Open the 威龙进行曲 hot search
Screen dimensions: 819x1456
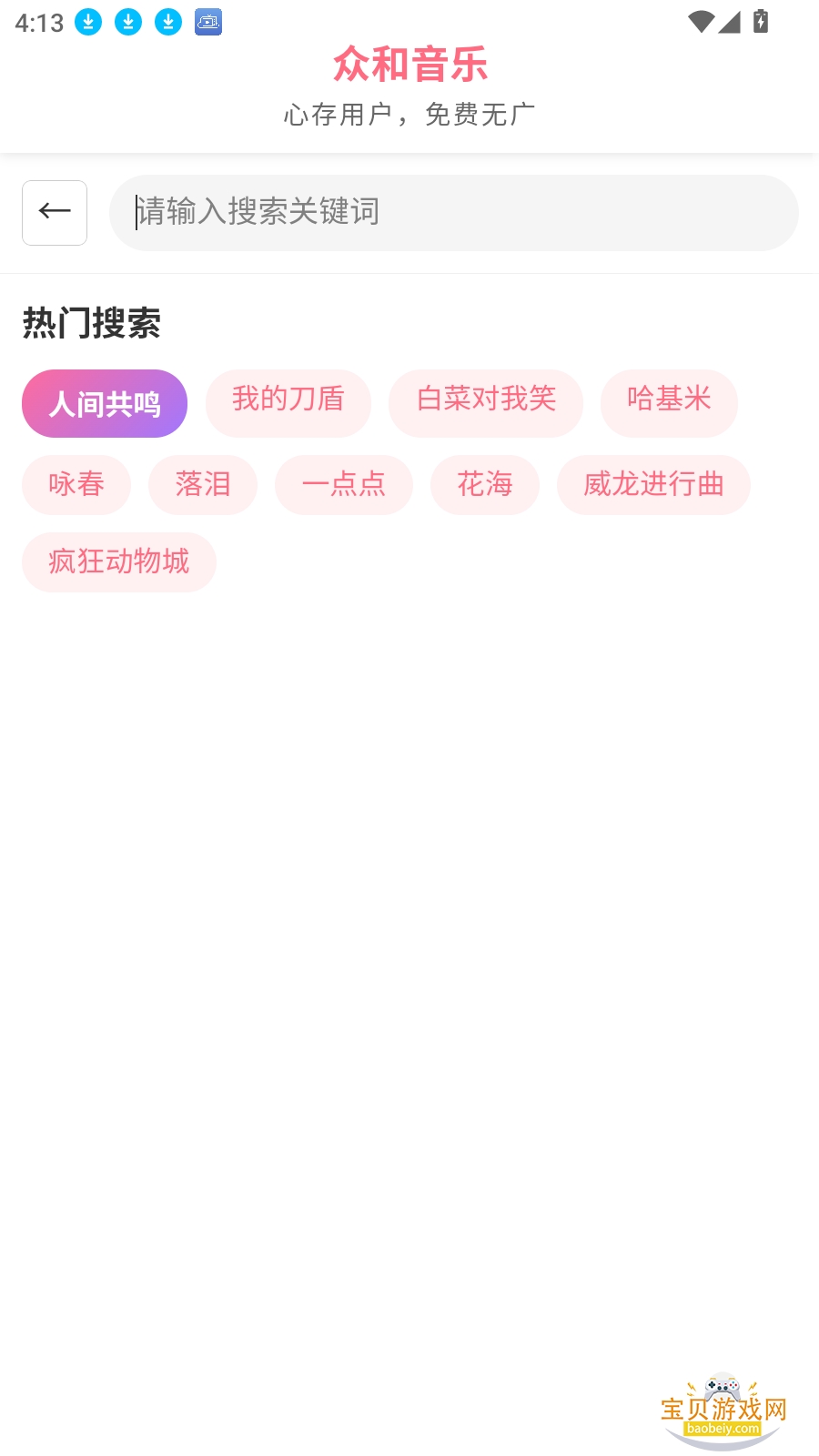[652, 485]
